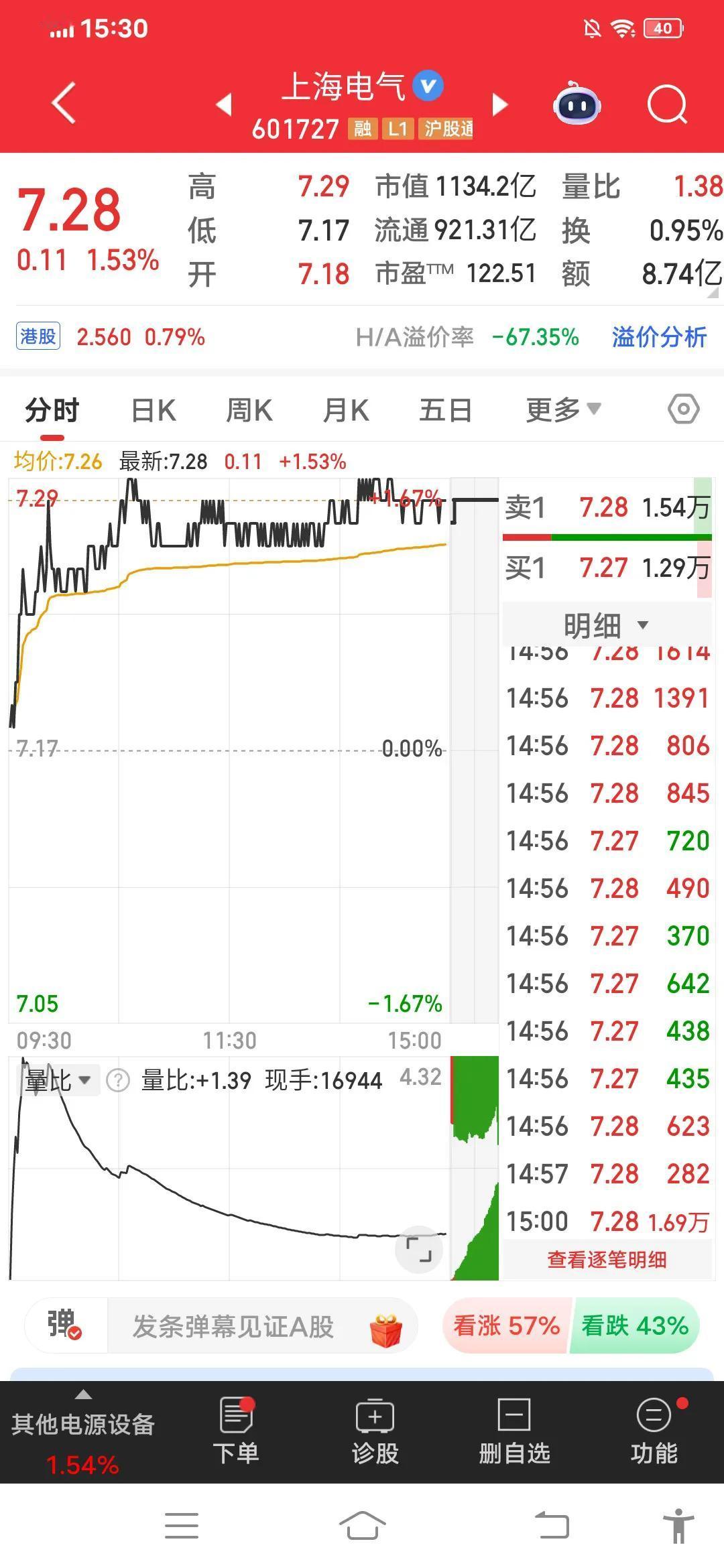Switch to the 周K tab

click(249, 410)
